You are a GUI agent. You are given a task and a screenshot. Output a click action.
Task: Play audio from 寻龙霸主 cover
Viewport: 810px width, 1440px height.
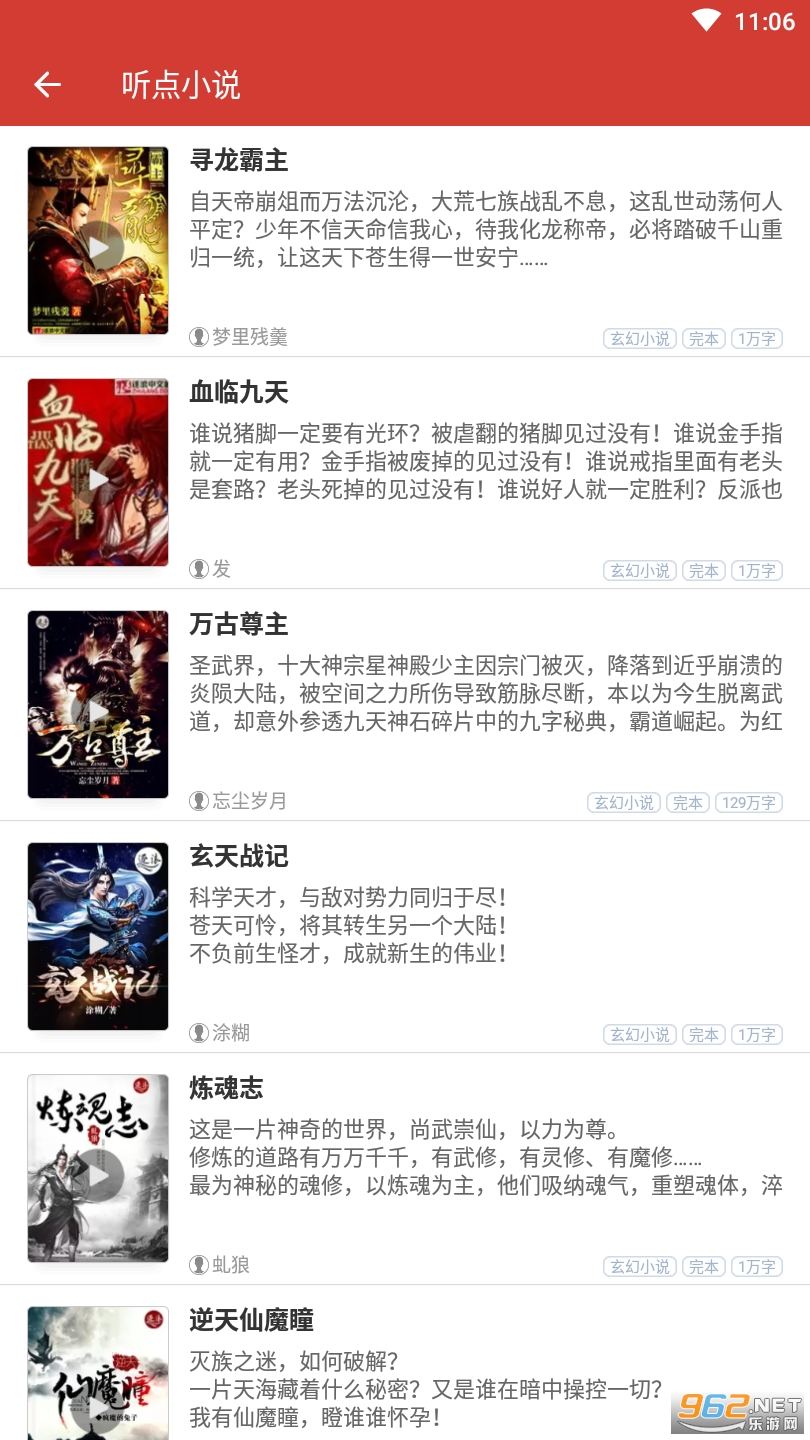(98, 248)
